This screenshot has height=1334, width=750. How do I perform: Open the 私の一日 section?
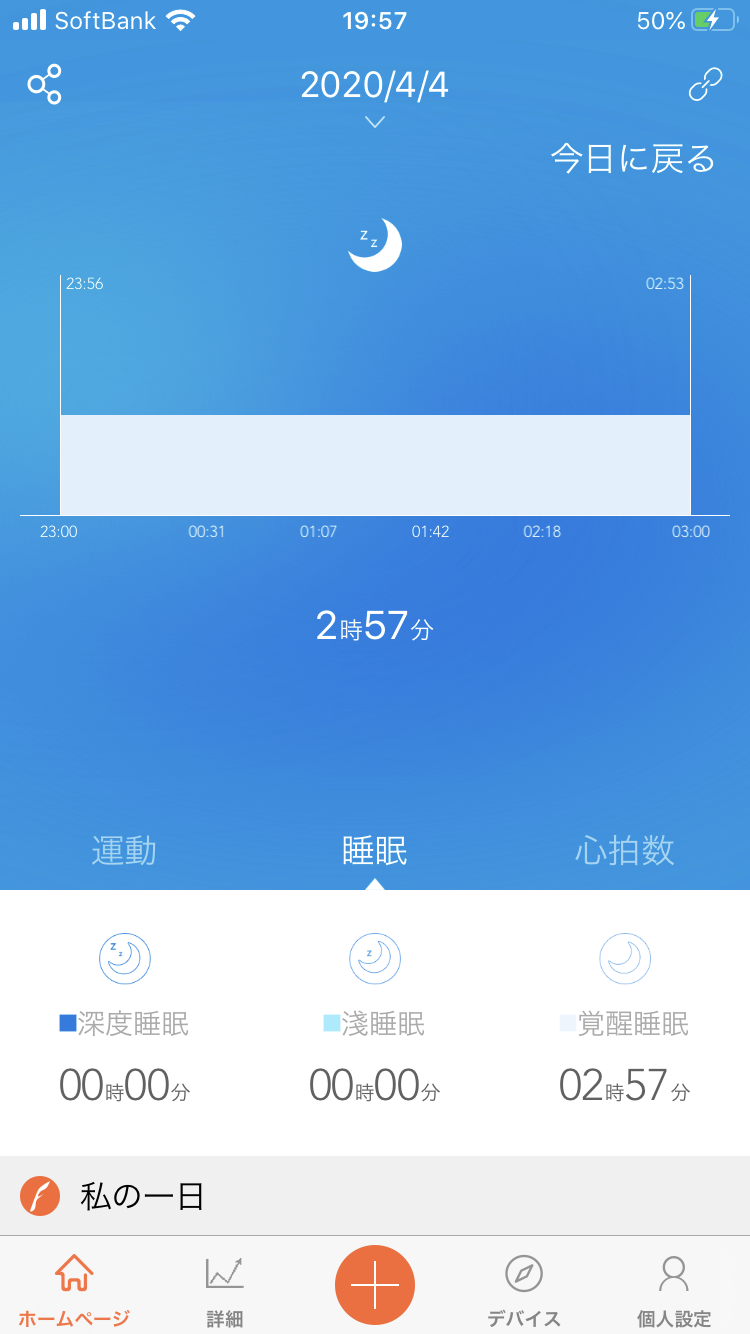click(x=142, y=1196)
